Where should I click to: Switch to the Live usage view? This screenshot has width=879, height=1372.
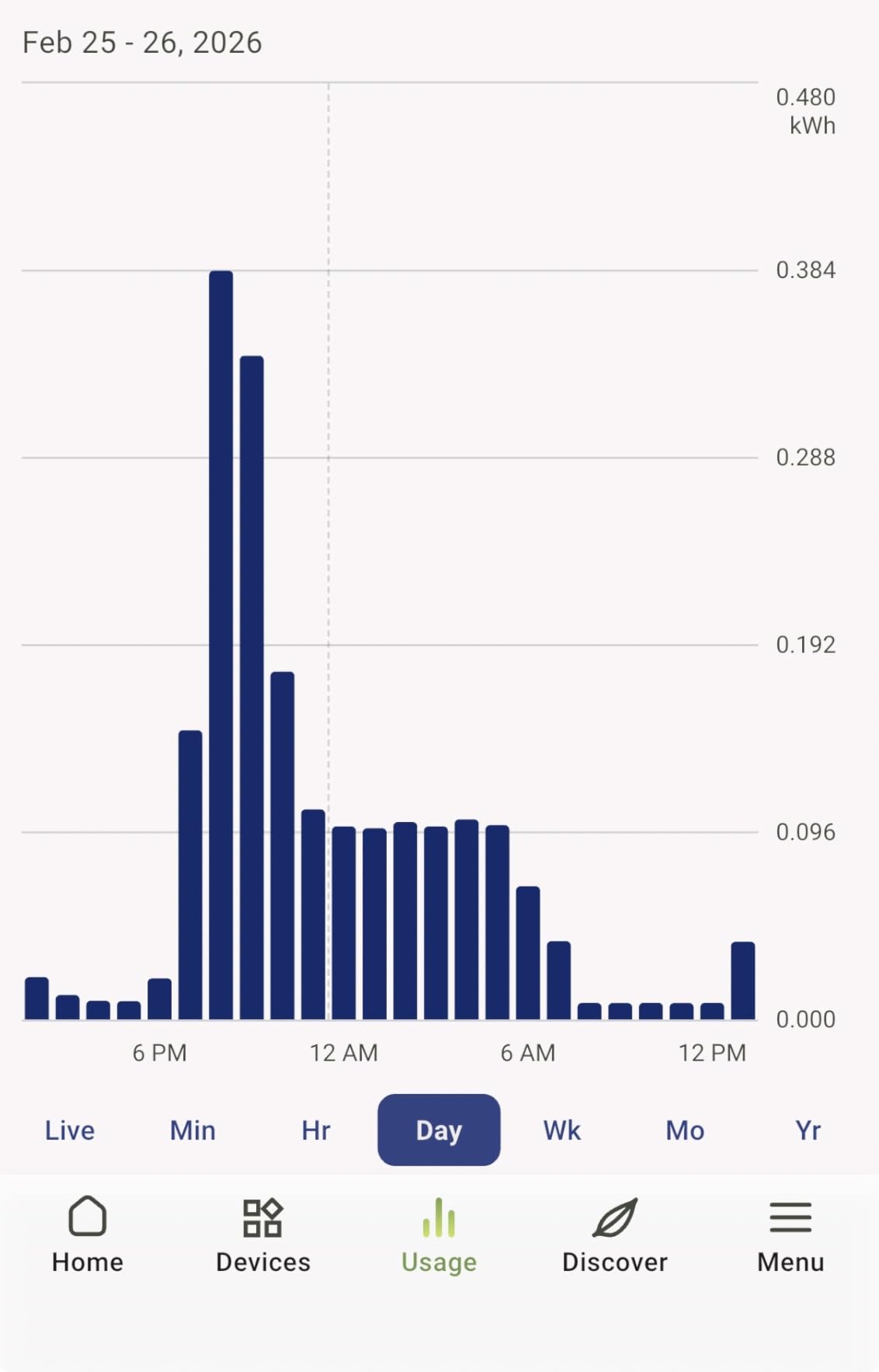pos(70,1130)
